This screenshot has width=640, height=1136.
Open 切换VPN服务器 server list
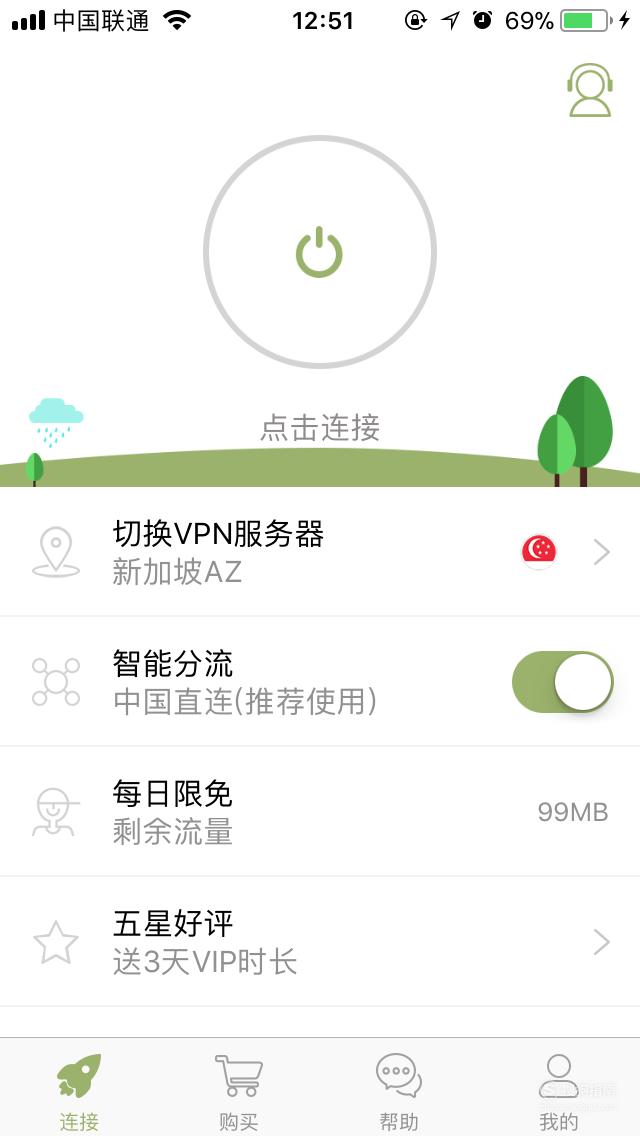click(x=320, y=552)
